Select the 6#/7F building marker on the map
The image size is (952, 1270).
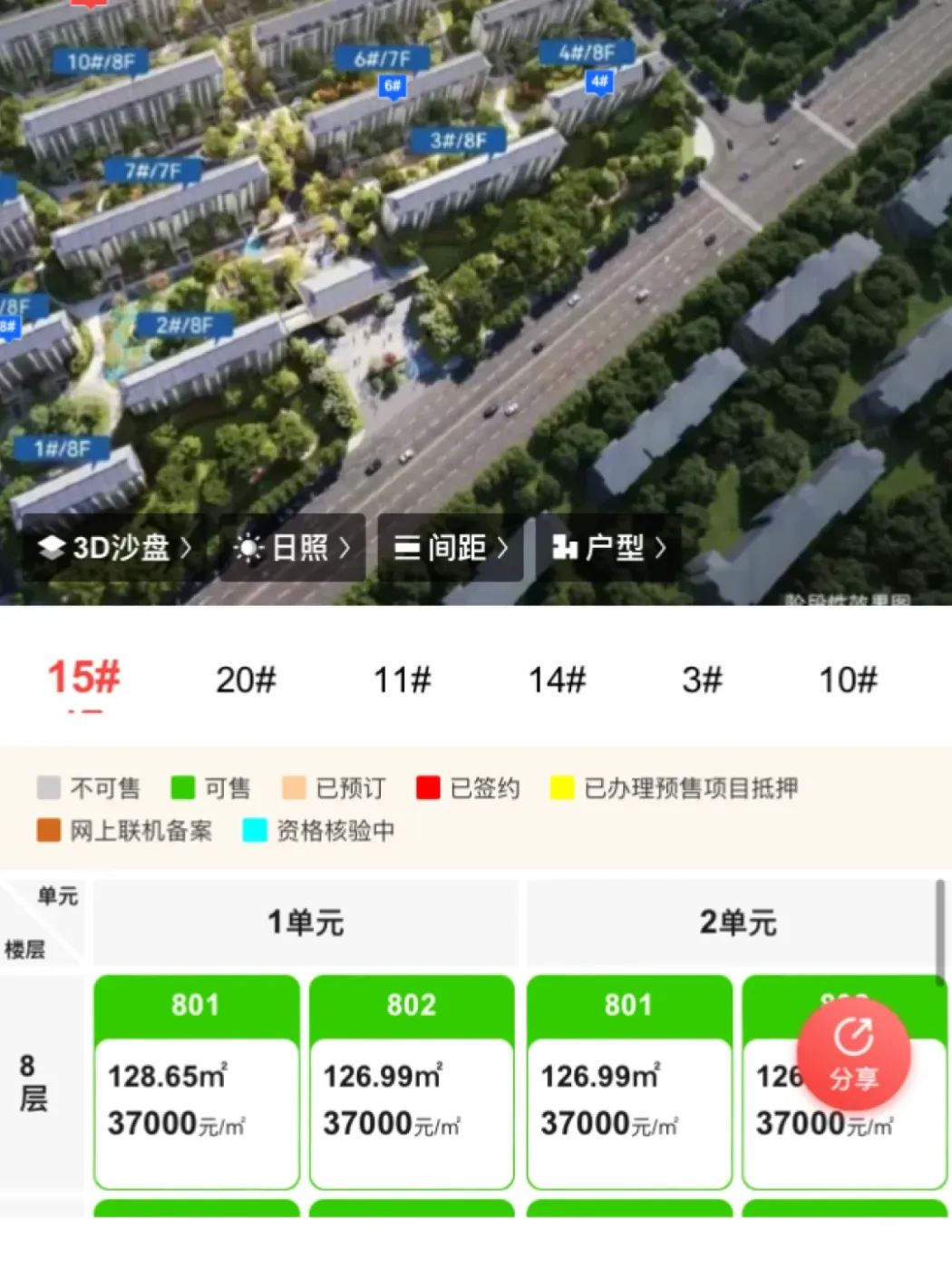[x=382, y=60]
